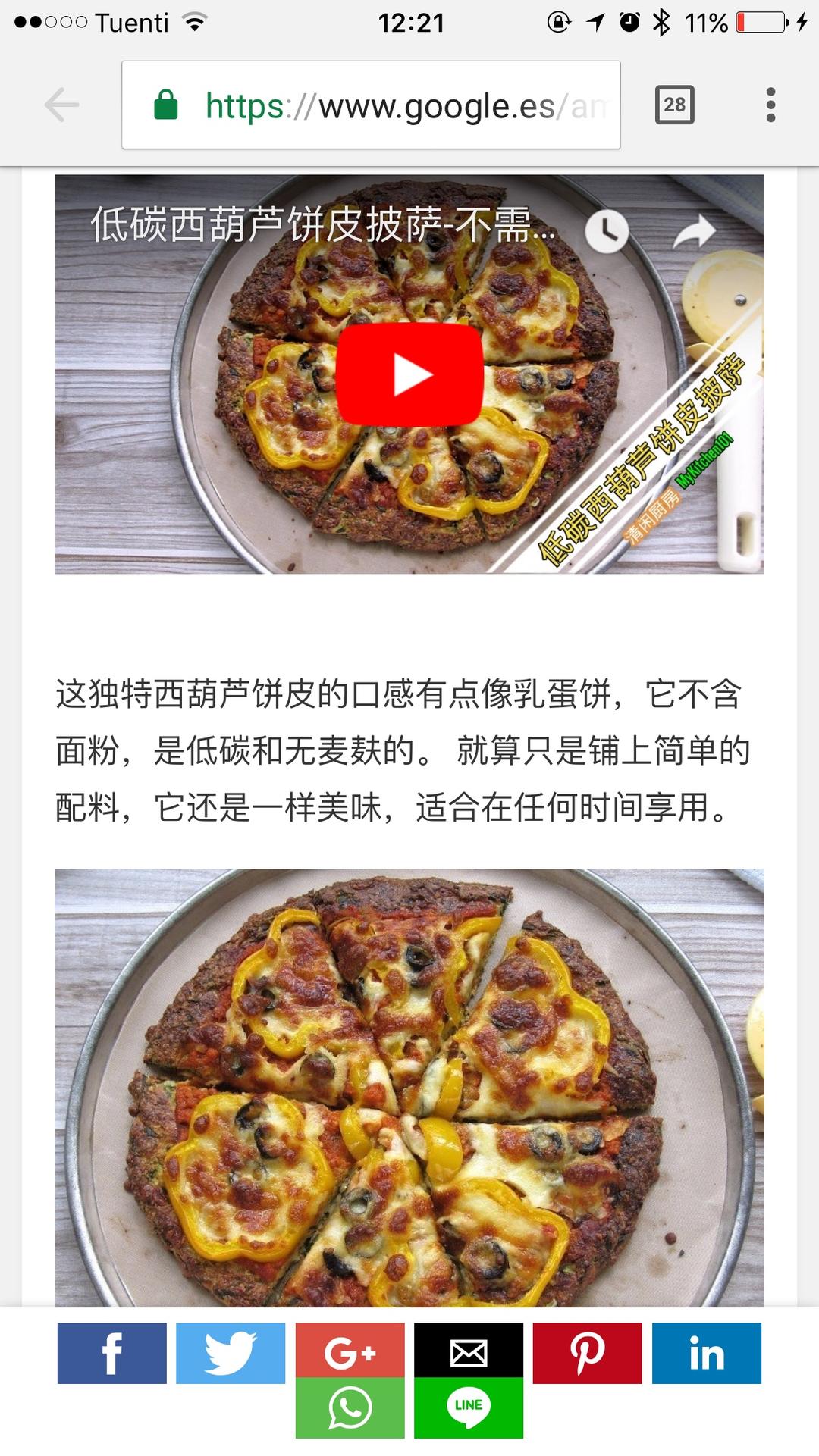Open the browser overflow menu
Image resolution: width=819 pixels, height=1456 pixels.
770,105
